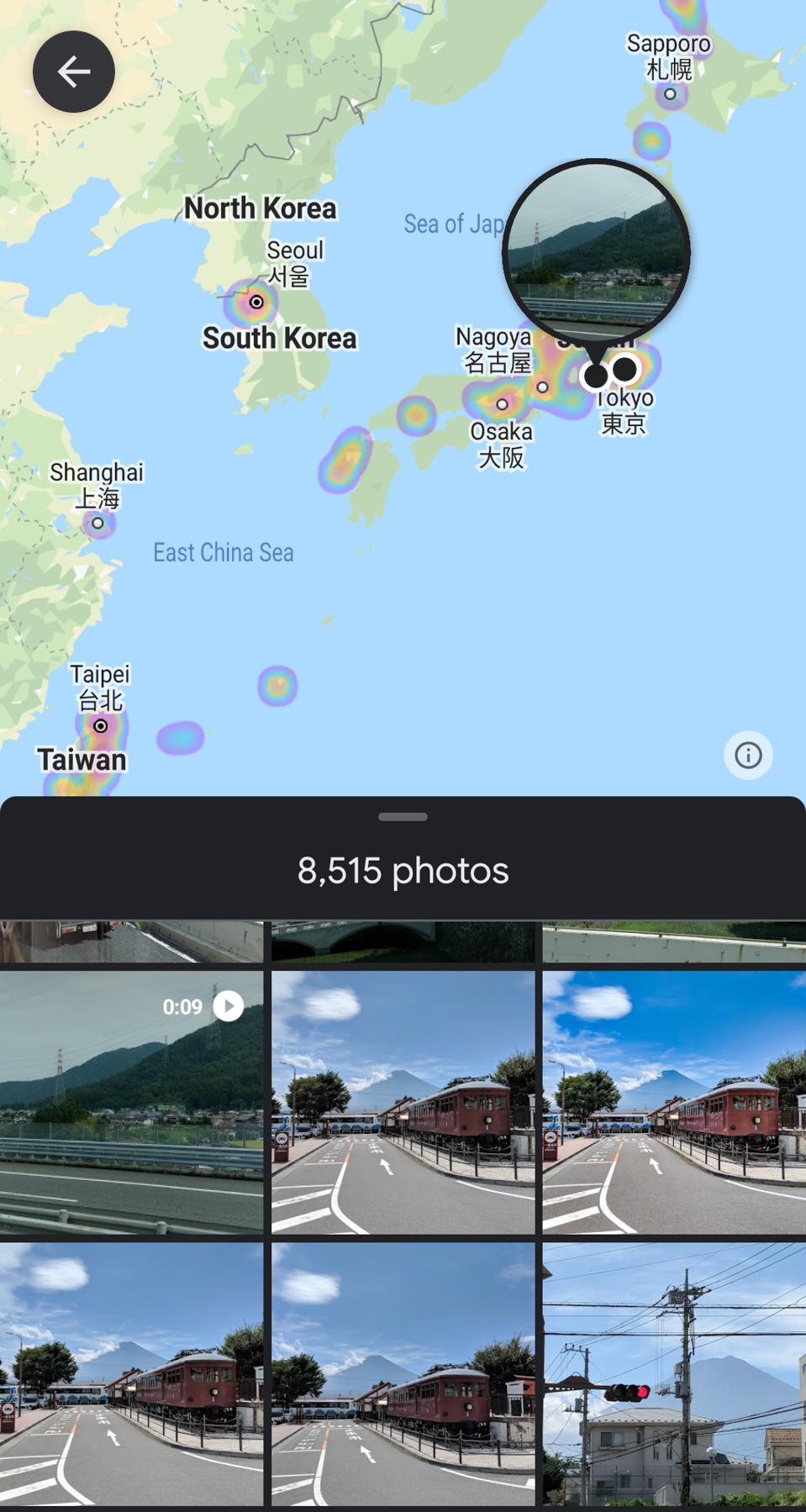Open the circular photo pin on the map
806x1512 pixels.
[596, 253]
